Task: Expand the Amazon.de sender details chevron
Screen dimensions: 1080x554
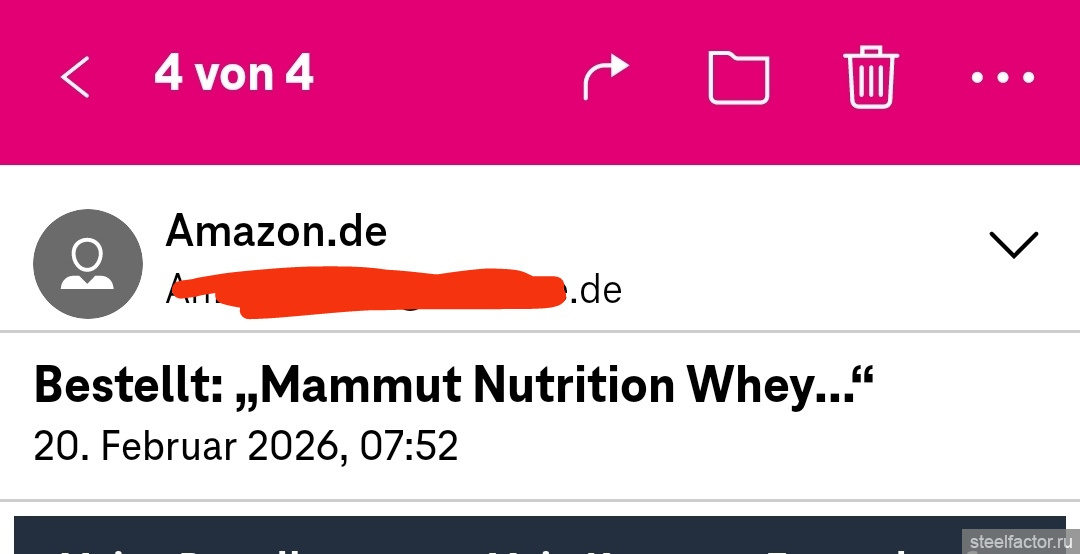Action: coord(1013,244)
